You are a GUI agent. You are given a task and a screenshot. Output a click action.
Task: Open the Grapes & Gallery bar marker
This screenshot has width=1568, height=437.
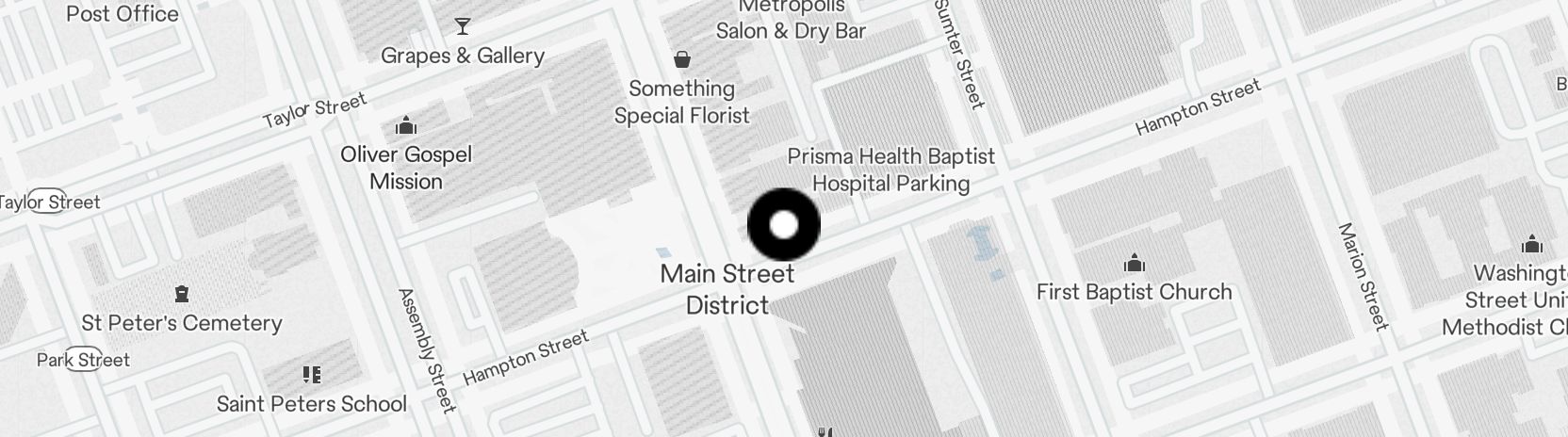pyautogui.click(x=463, y=26)
